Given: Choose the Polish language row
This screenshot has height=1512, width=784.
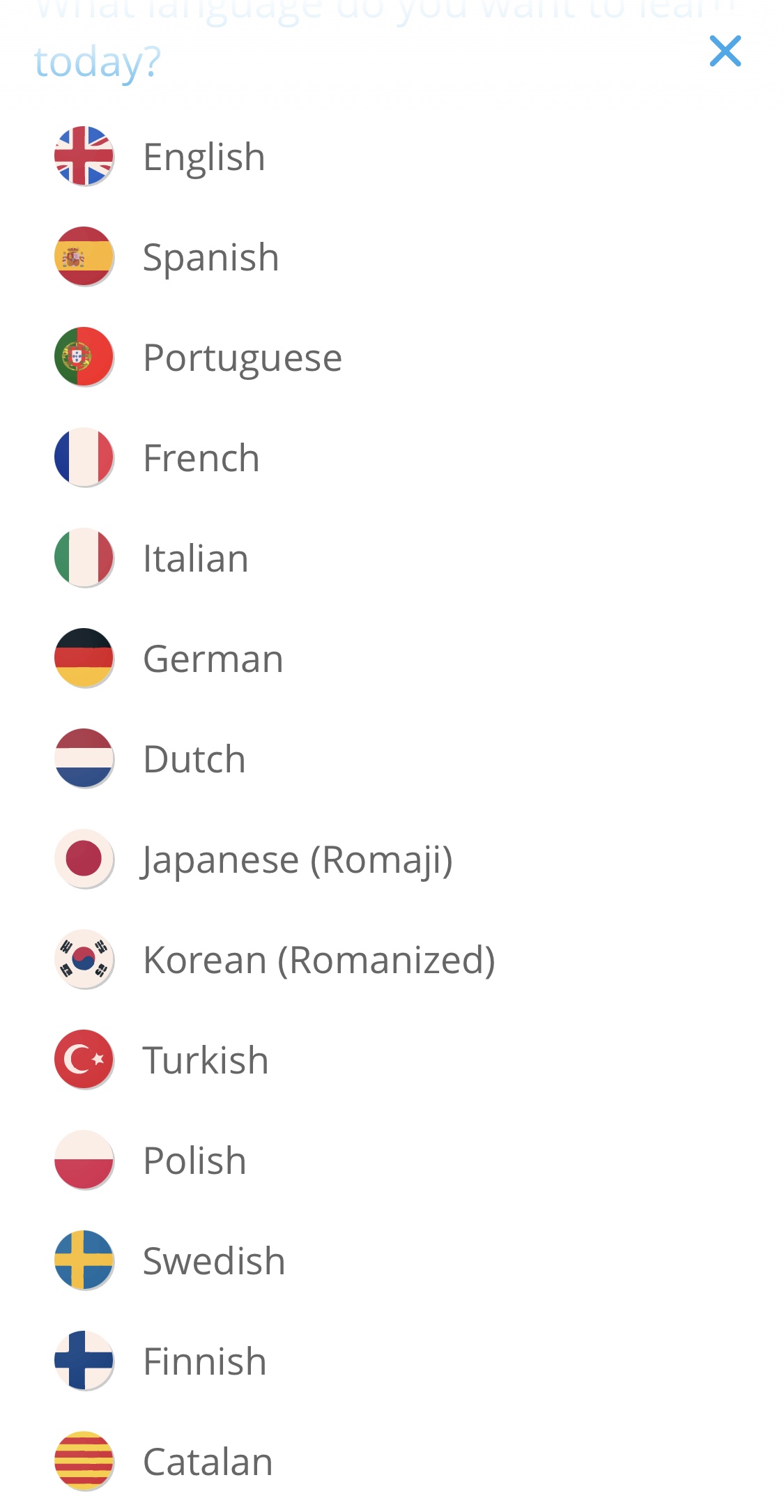Looking at the screenshot, I should point(194,1161).
